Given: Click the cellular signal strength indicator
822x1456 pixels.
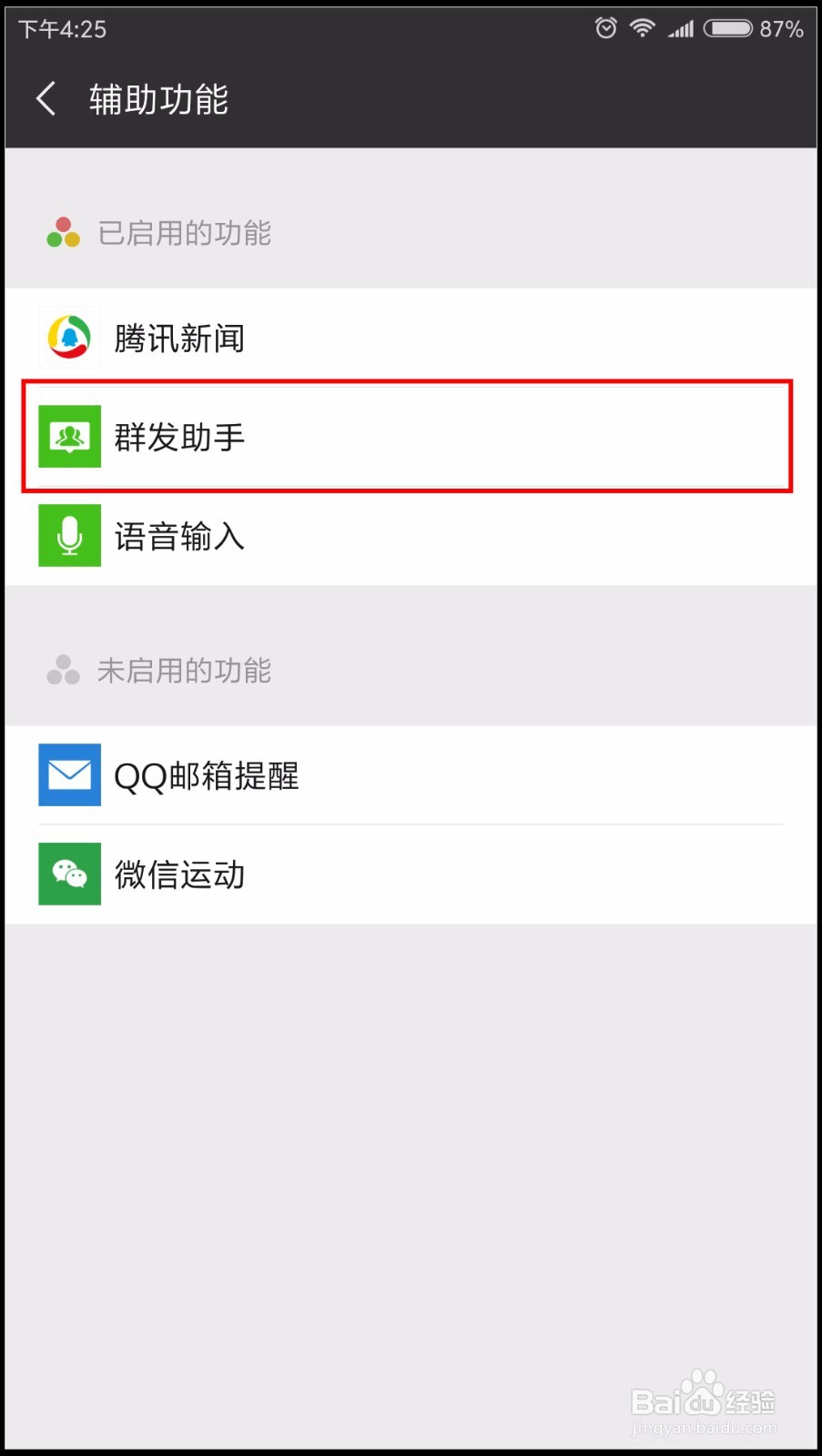Looking at the screenshot, I should (681, 27).
